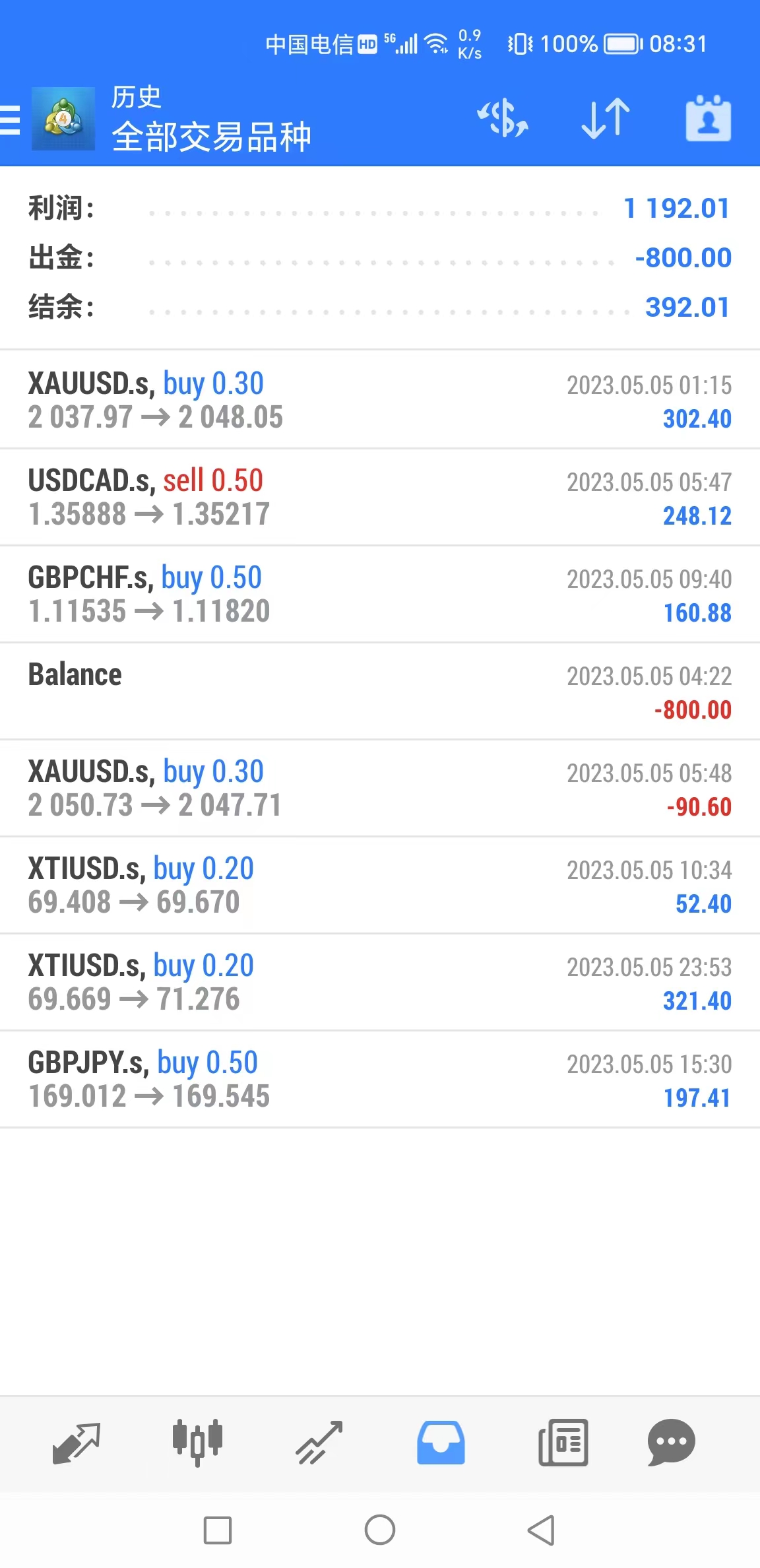Image resolution: width=760 pixels, height=1568 pixels.
Task: Open the XTIUSD.s trade with 52.40 profit
Action: coord(380,885)
